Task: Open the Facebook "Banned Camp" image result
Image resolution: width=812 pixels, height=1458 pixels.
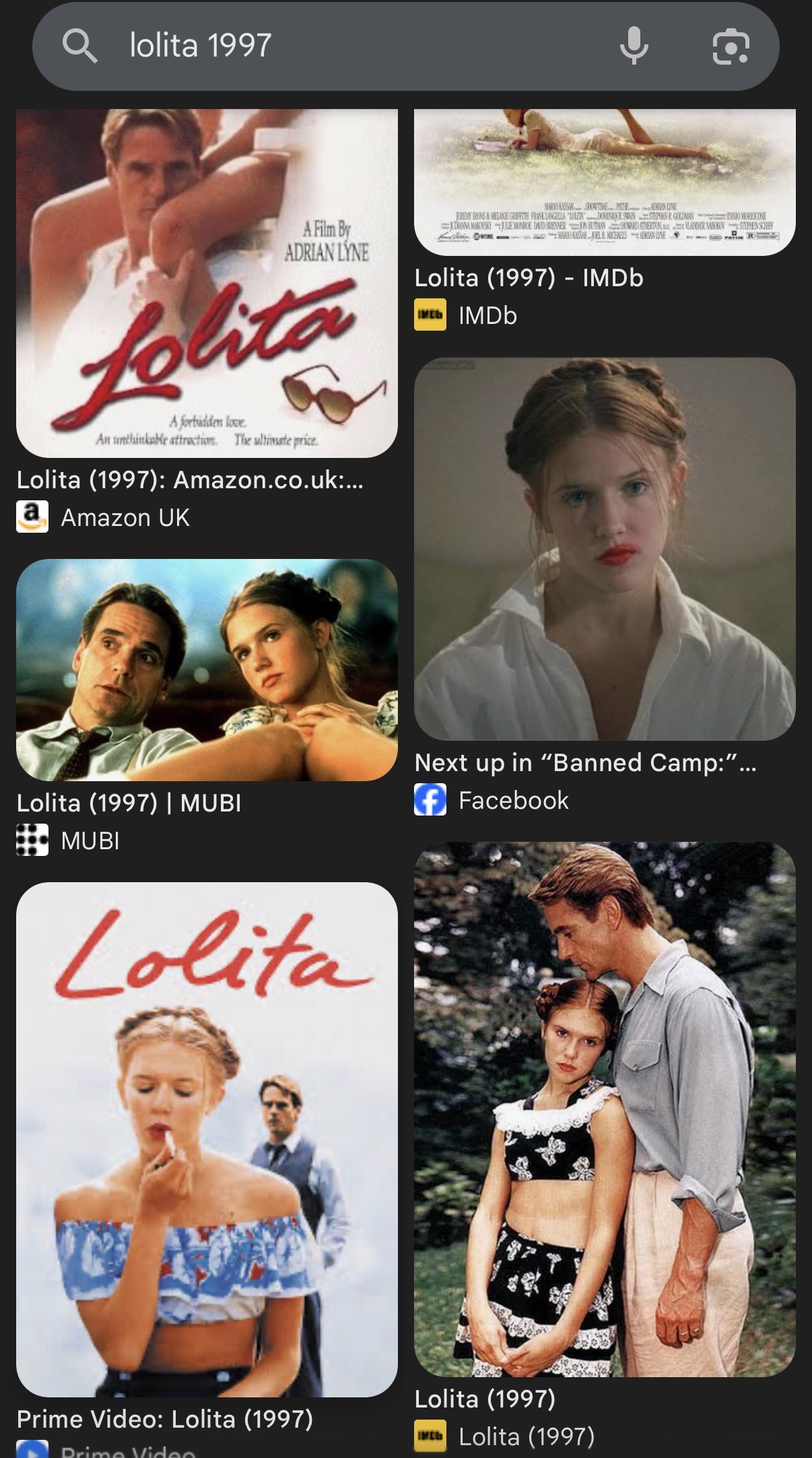Action: [x=605, y=548]
